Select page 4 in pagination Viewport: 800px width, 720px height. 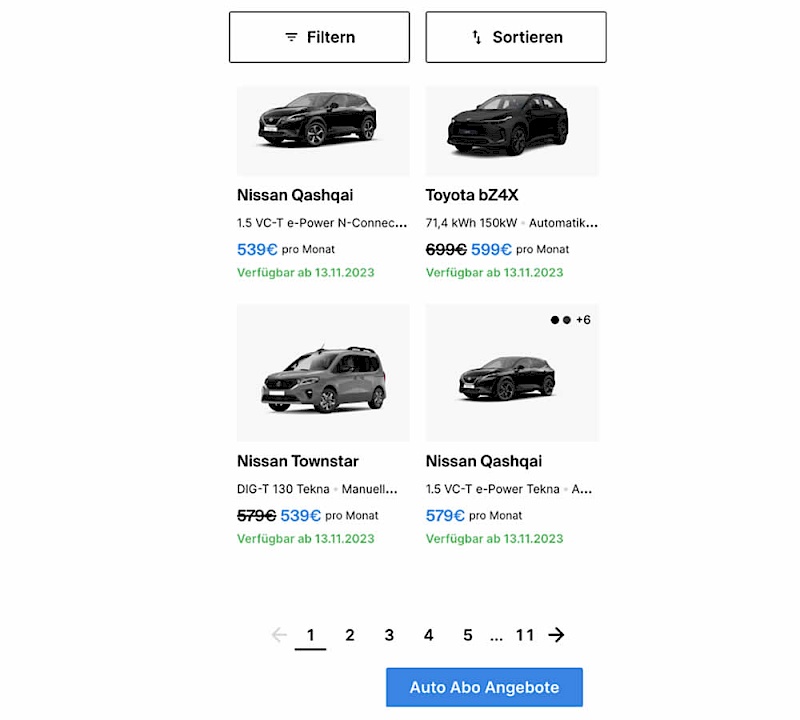pyautogui.click(x=428, y=635)
